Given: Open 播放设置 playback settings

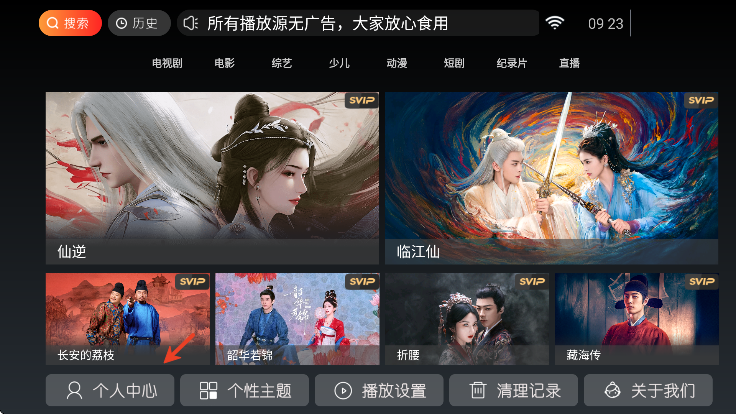Looking at the screenshot, I should 379,390.
